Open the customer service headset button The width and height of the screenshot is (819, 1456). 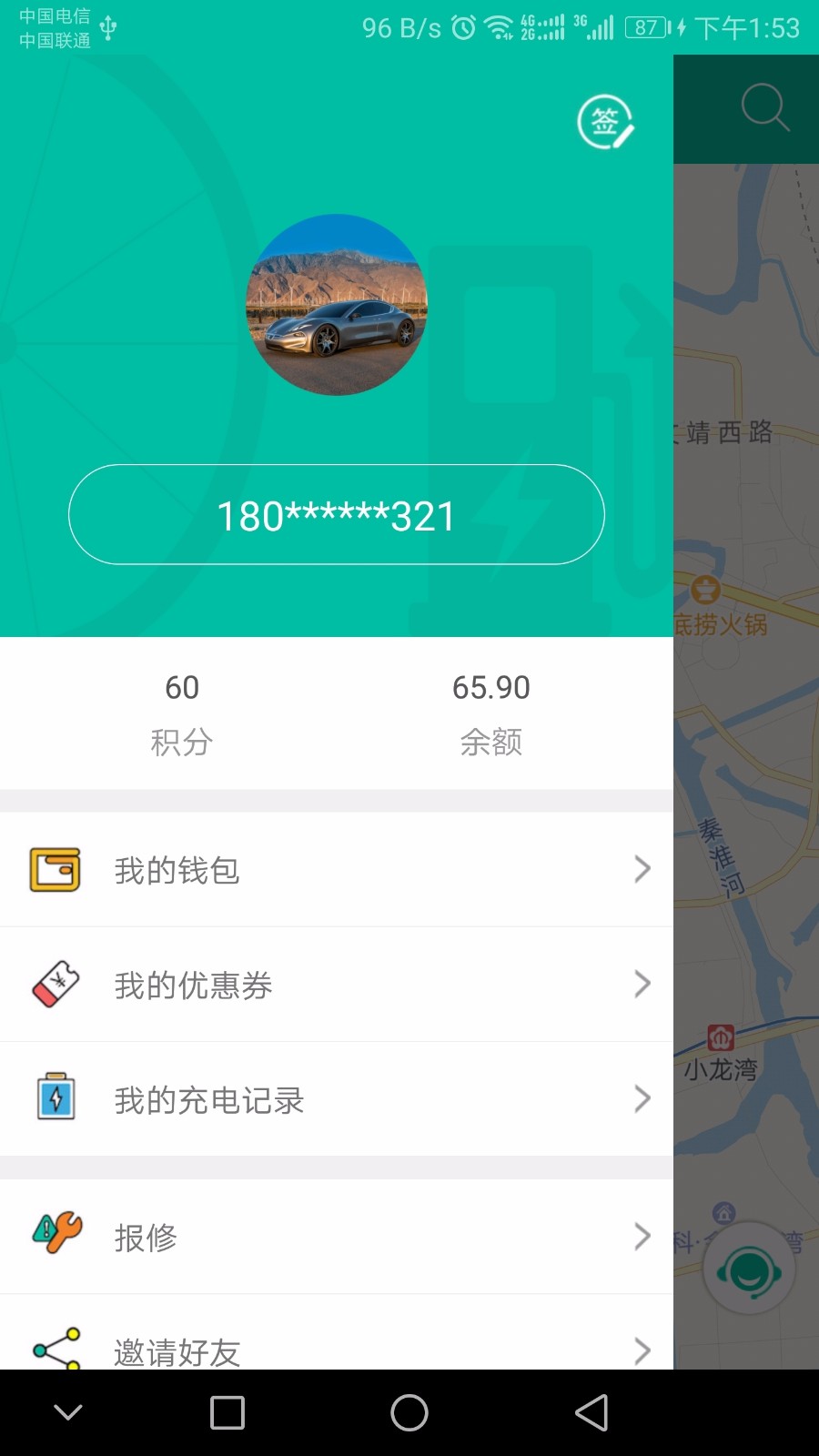(749, 1269)
